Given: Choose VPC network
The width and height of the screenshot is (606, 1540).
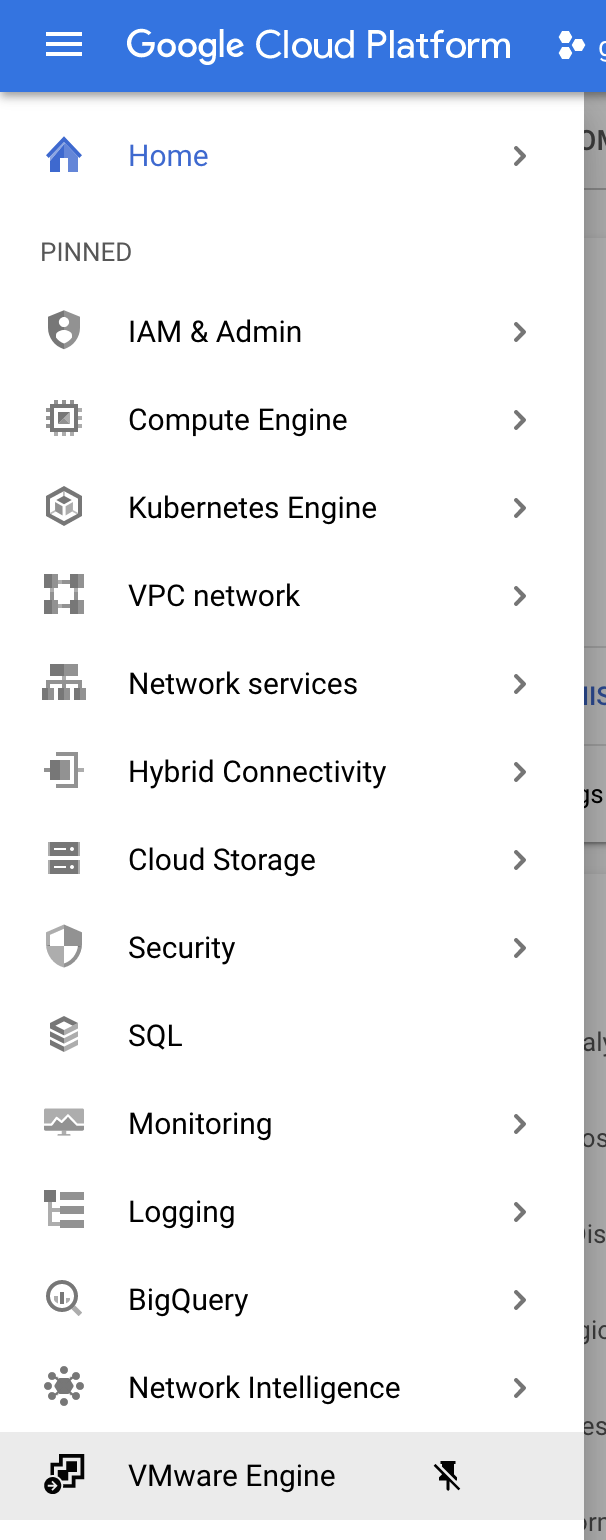Looking at the screenshot, I should tap(214, 596).
